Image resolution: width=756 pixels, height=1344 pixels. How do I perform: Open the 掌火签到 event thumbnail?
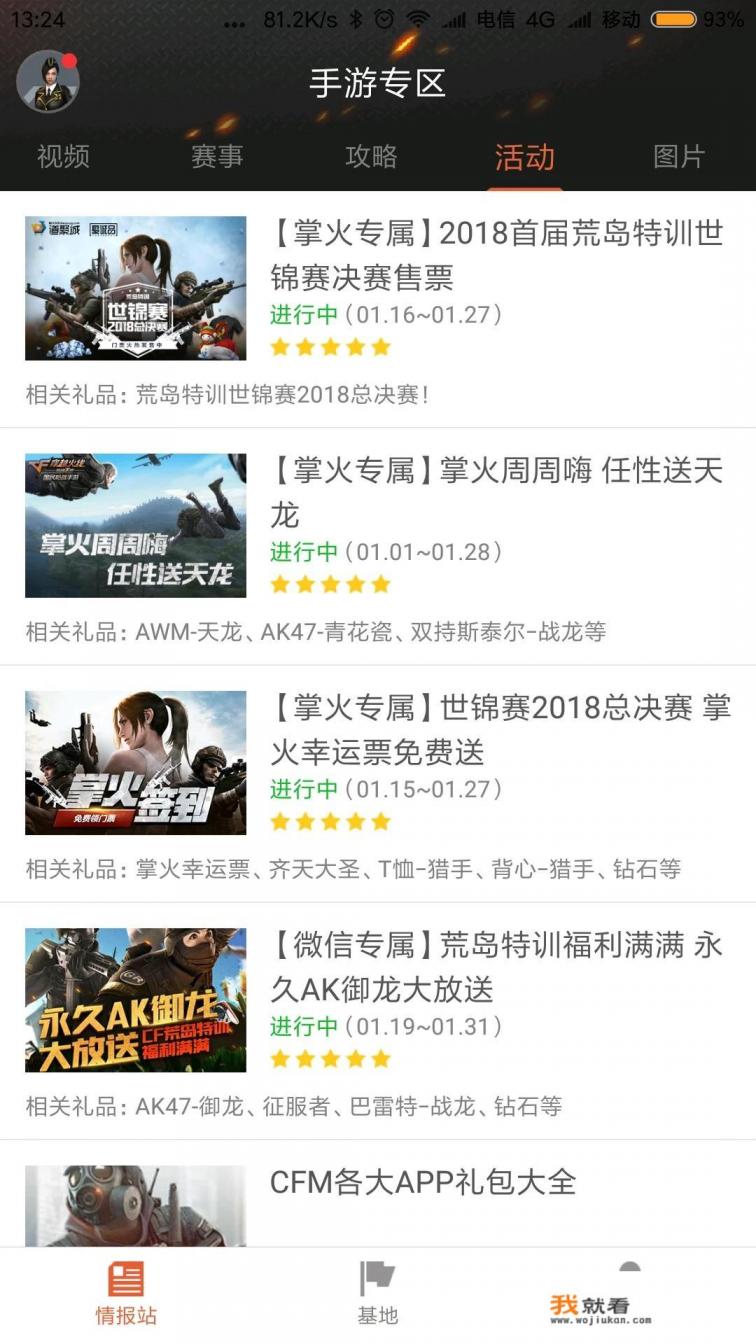click(134, 766)
